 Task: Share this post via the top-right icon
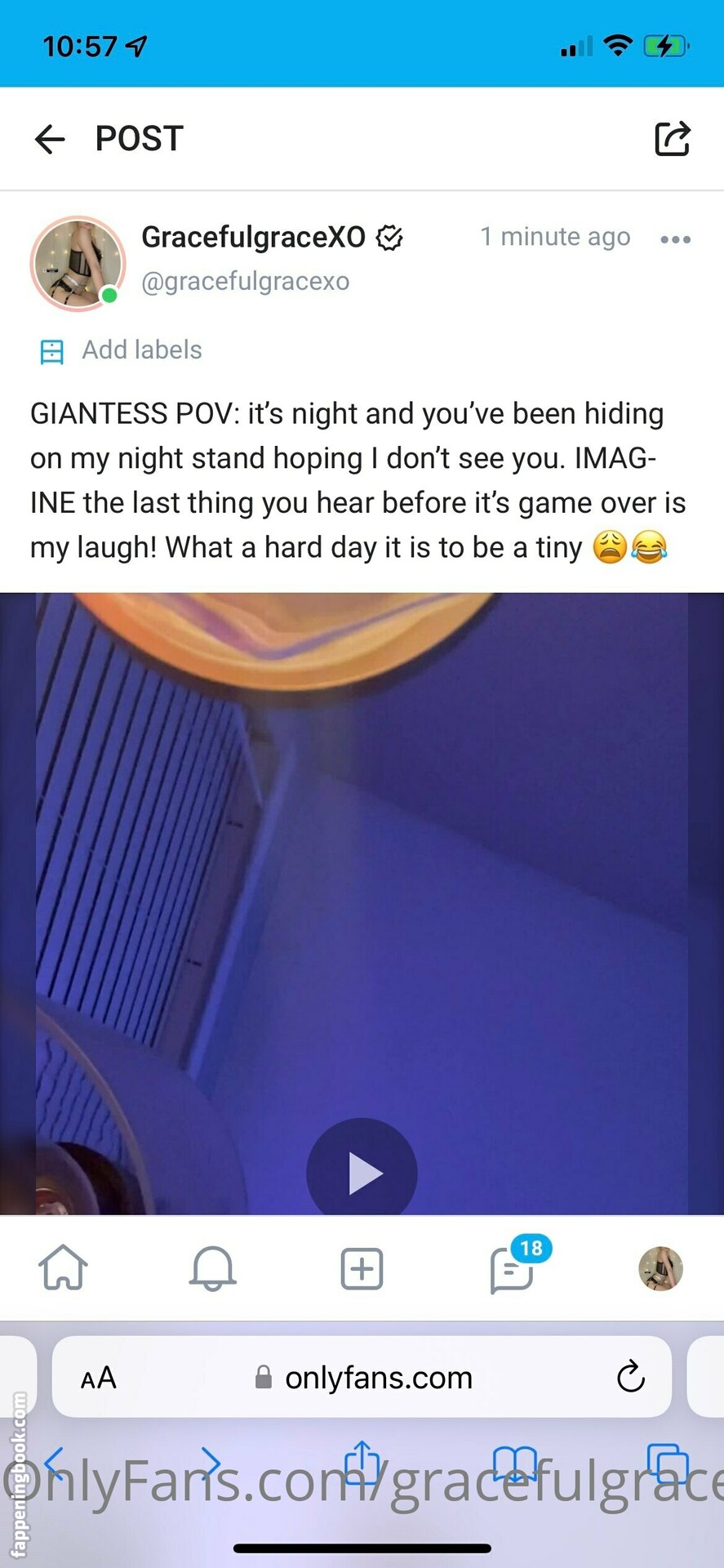pyautogui.click(x=672, y=139)
